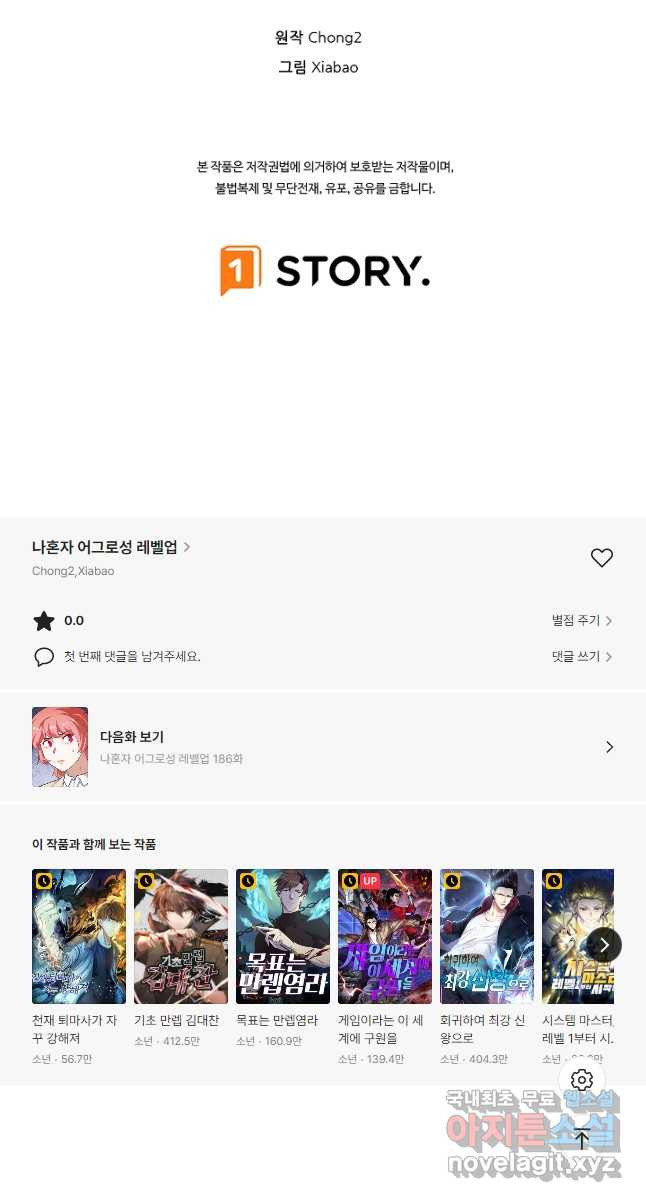The height and width of the screenshot is (1202, 646).
Task: Open 댓글 쓰기 to write a comment
Action: [x=582, y=657]
